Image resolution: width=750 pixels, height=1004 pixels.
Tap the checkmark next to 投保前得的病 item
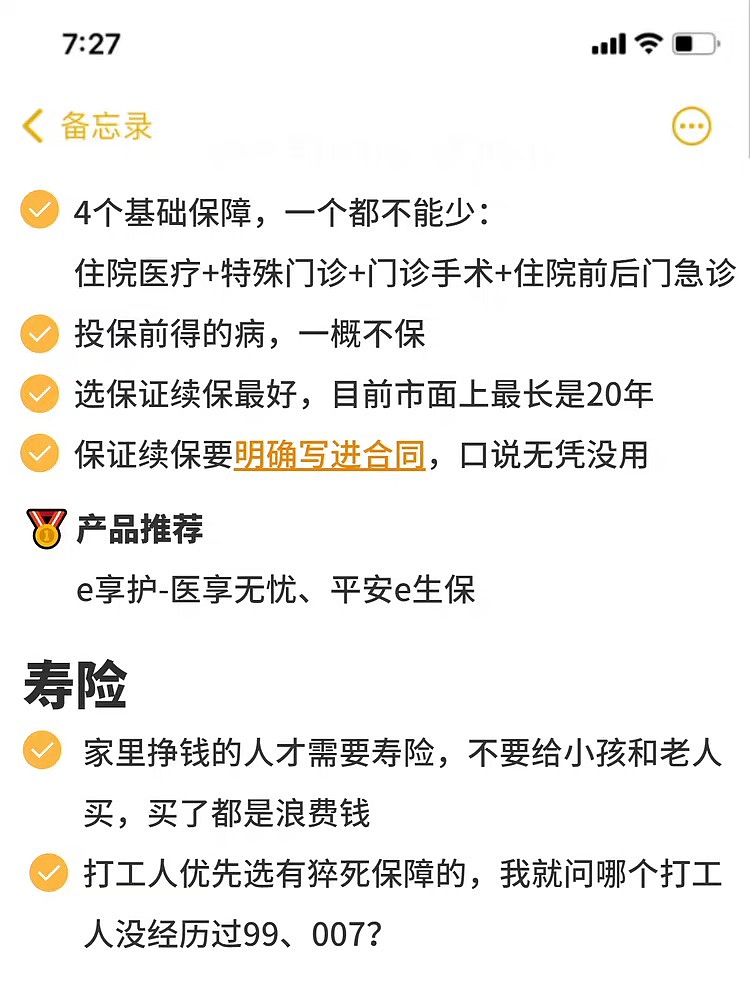40,333
